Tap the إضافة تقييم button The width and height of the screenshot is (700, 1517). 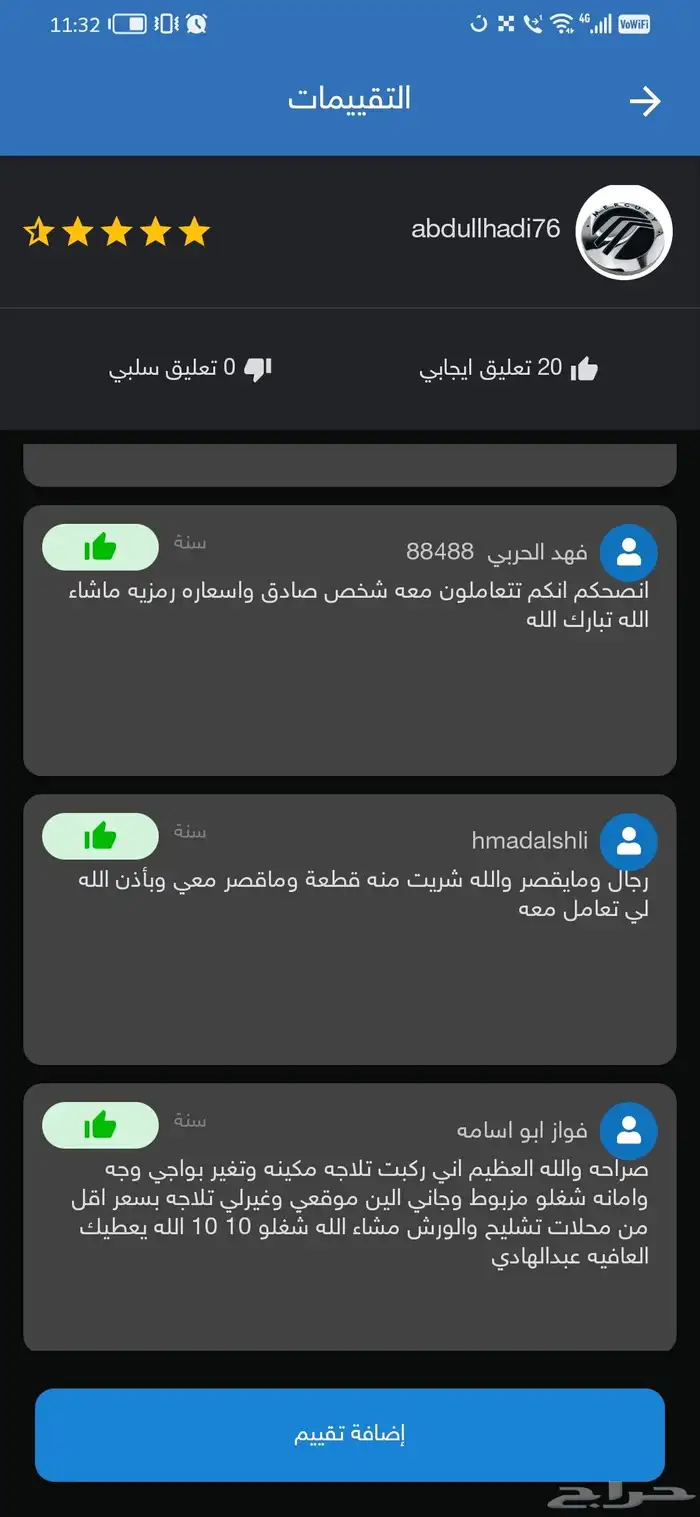350,1435
